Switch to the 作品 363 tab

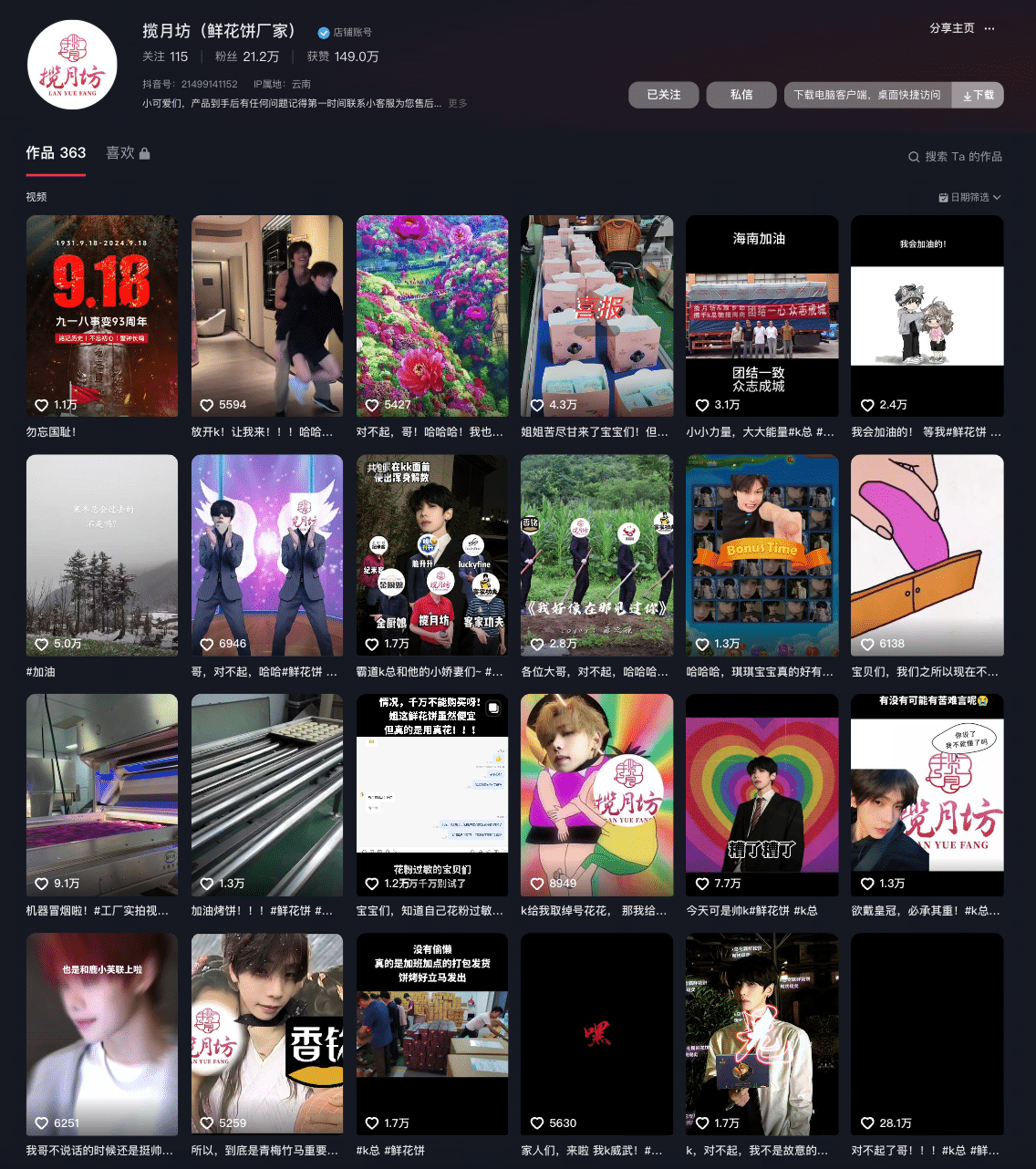point(56,153)
